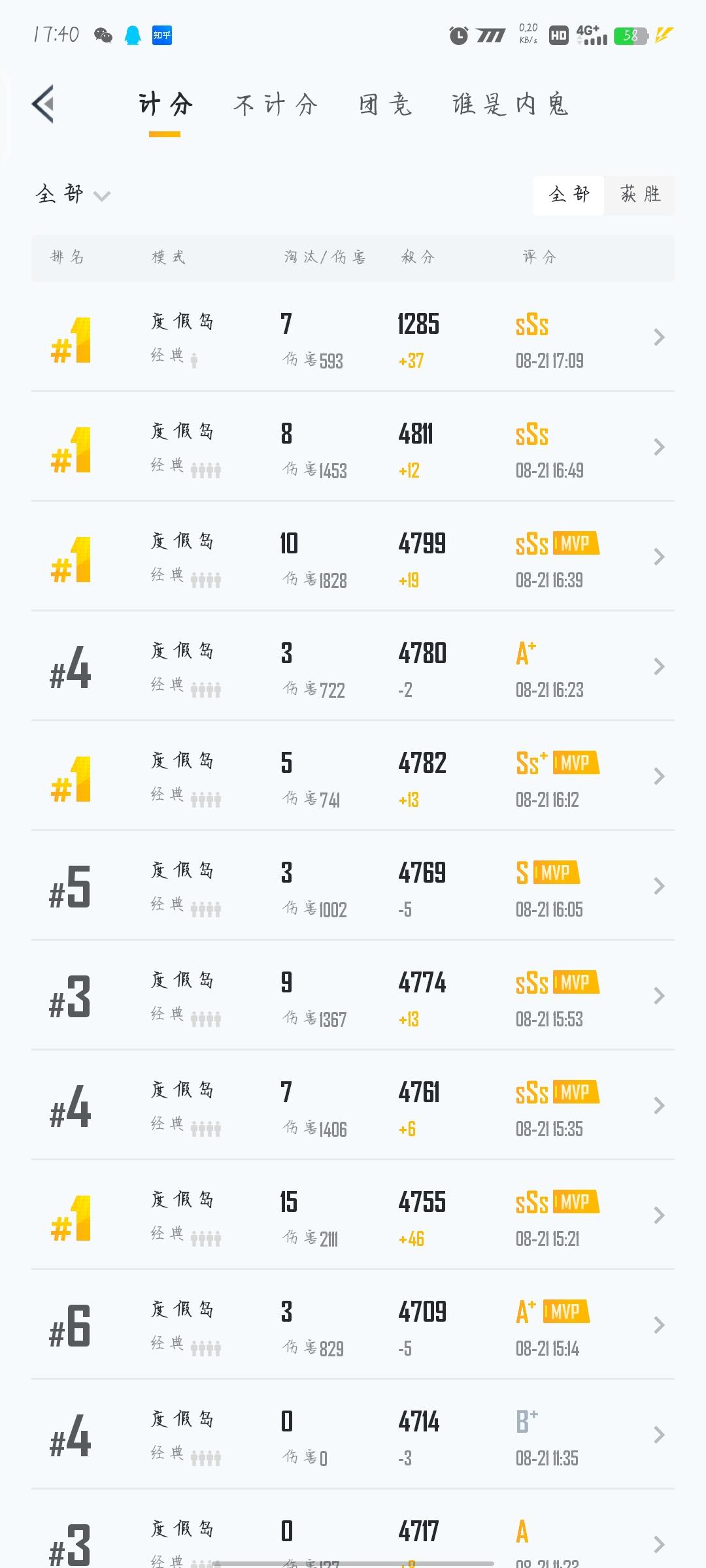Tap the back arrow at top left
The image size is (706, 1568).
tap(44, 105)
